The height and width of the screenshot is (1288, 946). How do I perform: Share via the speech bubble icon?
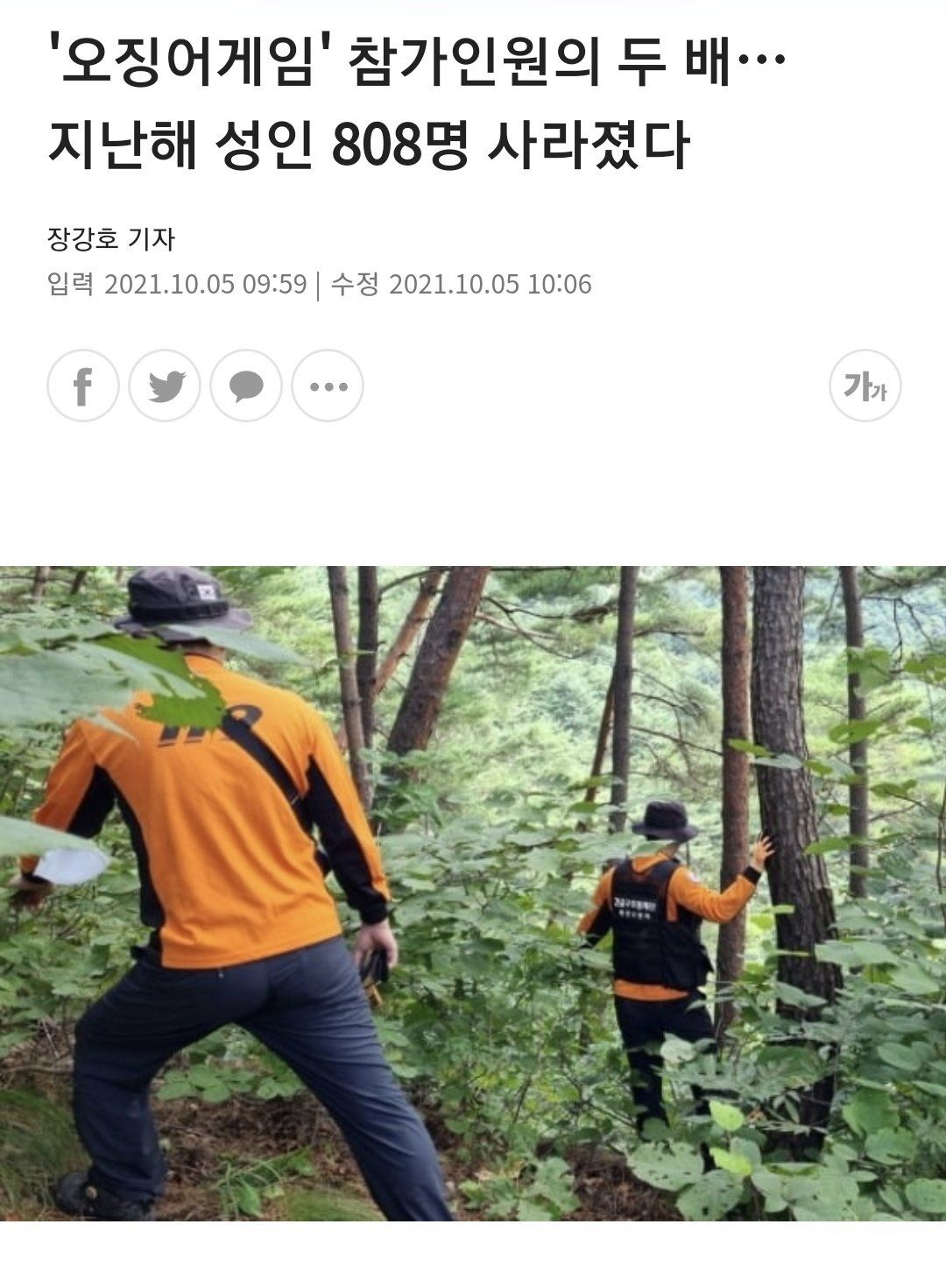[x=246, y=386]
